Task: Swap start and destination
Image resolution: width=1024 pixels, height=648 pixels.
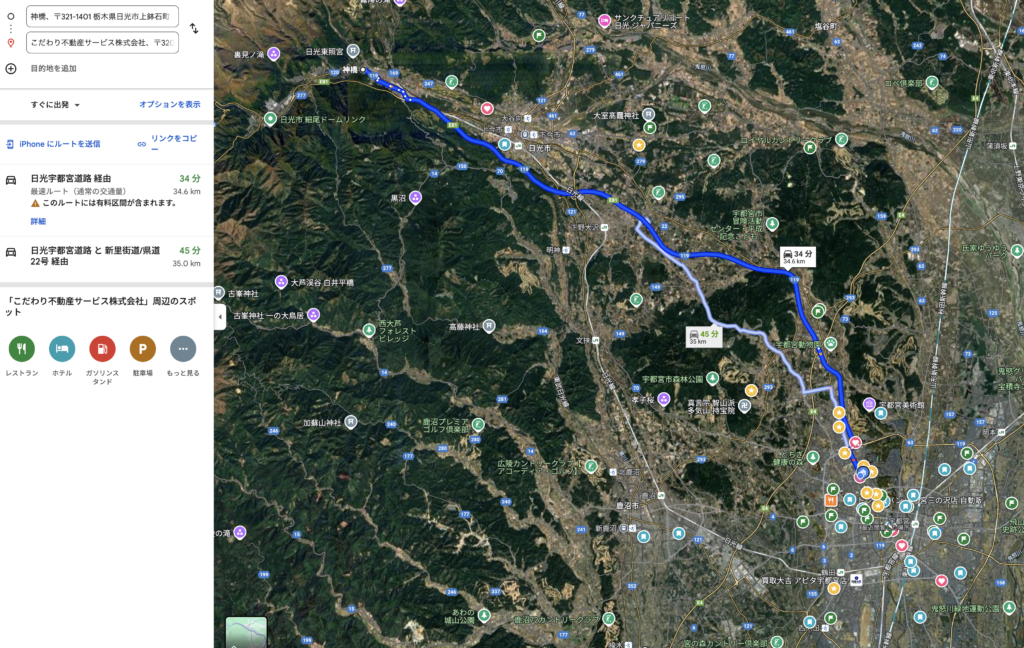Action: click(194, 28)
